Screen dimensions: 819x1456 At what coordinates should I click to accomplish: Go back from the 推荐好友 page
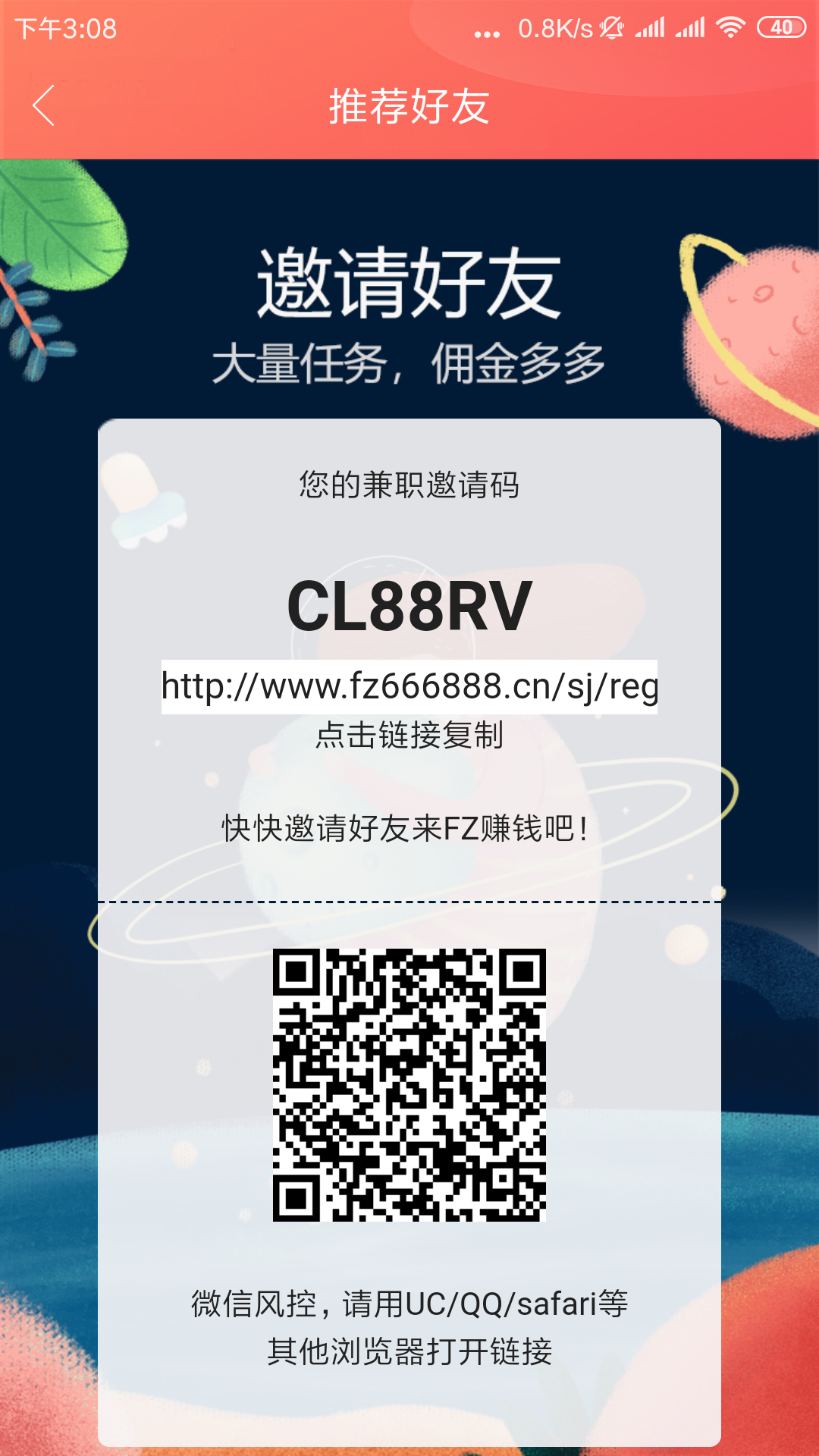[x=44, y=105]
